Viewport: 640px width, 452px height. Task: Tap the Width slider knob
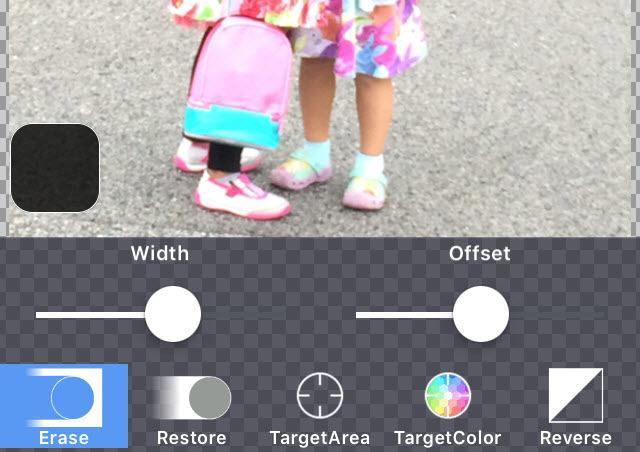[173, 314]
